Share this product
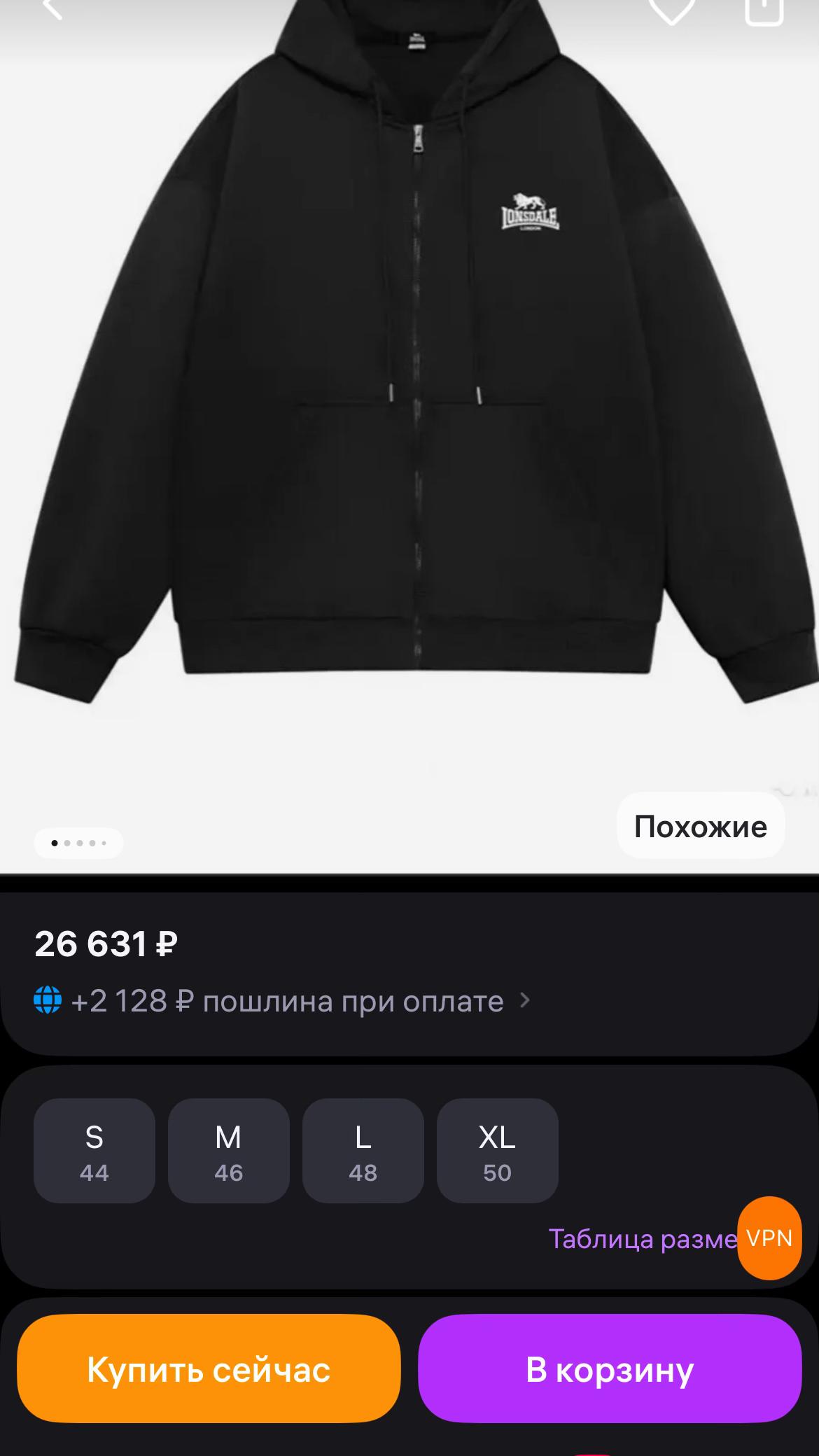The image size is (819, 1456). point(764,10)
